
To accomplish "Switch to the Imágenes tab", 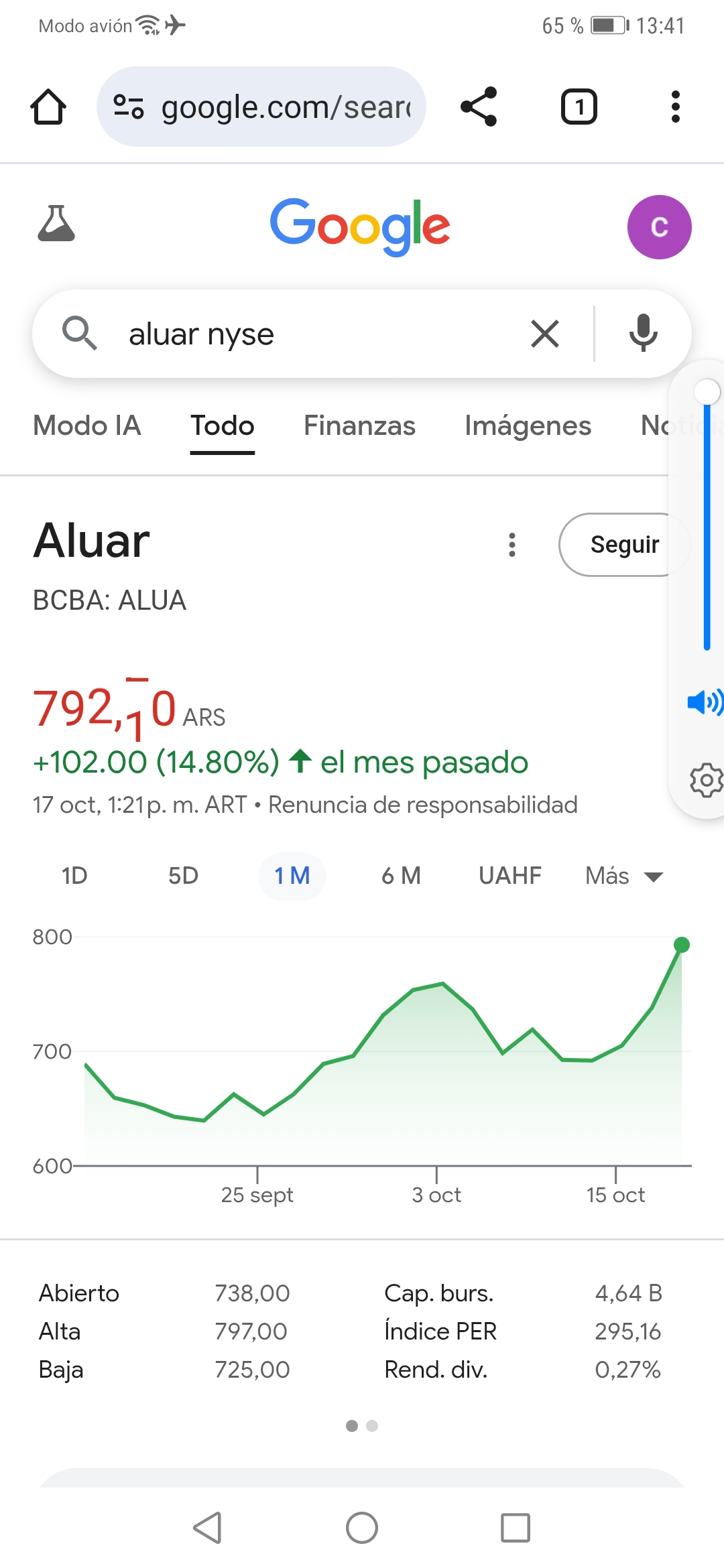I will click(528, 426).
